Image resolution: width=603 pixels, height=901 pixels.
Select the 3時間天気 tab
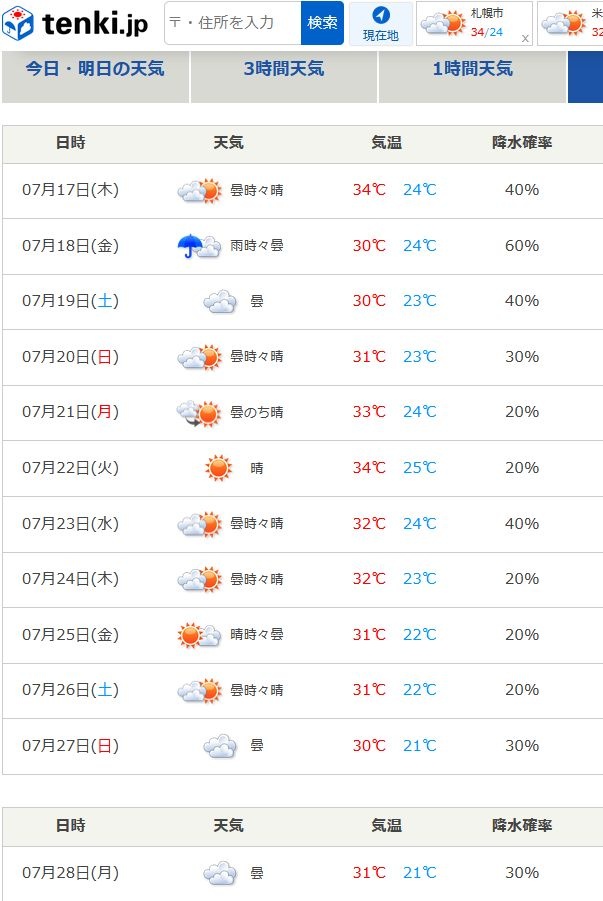283,70
